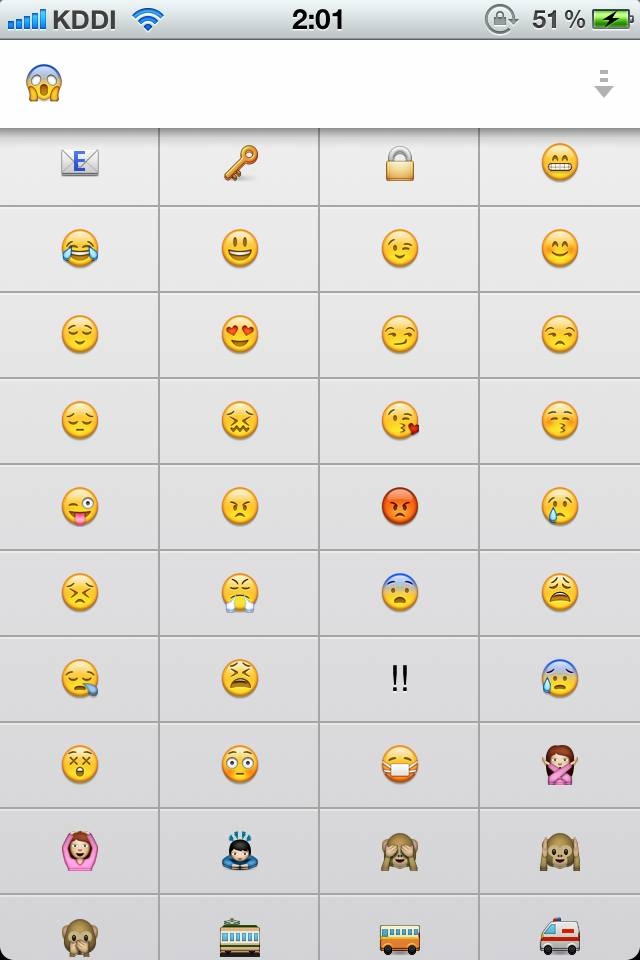Choose the tongue-out winking emoji
The image size is (640, 960).
tap(80, 506)
